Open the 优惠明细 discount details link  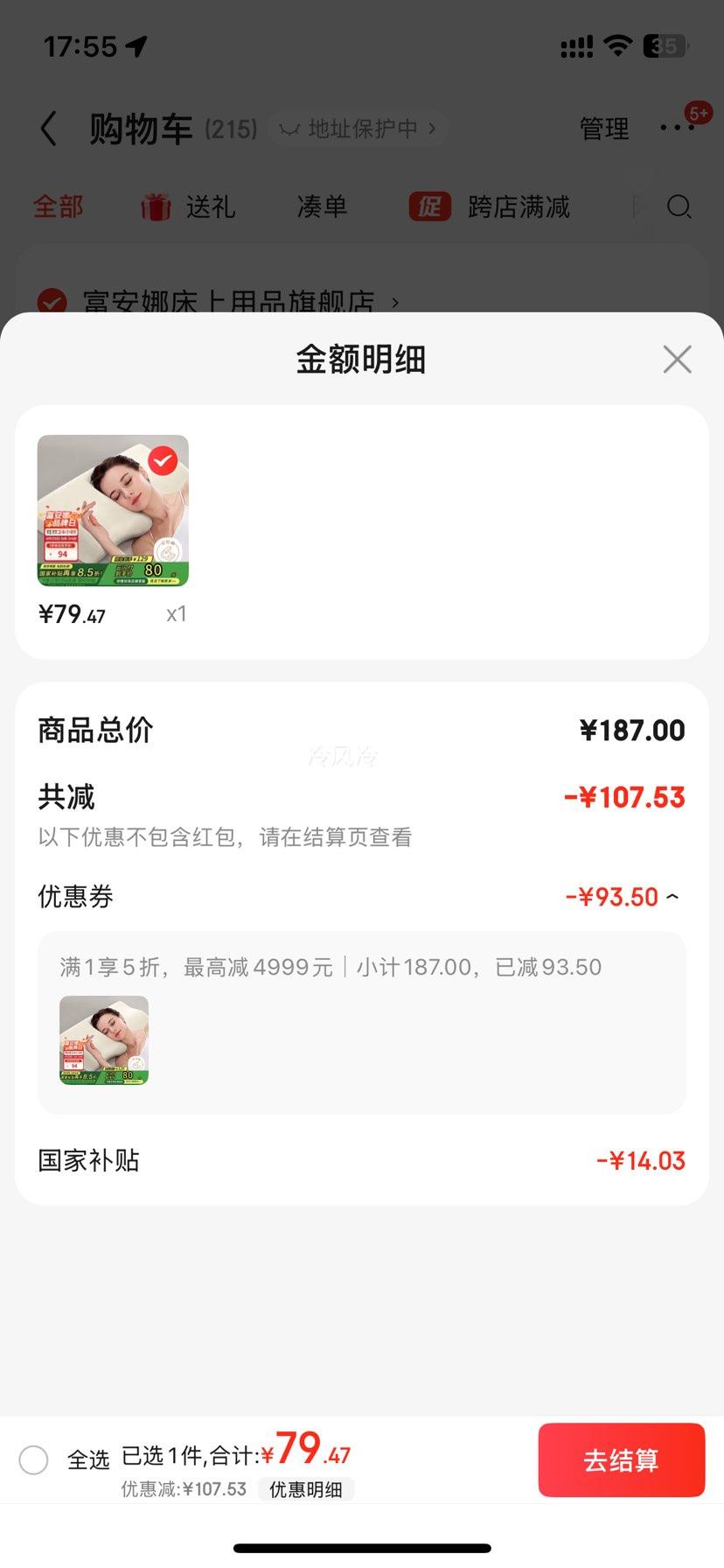point(305,1489)
